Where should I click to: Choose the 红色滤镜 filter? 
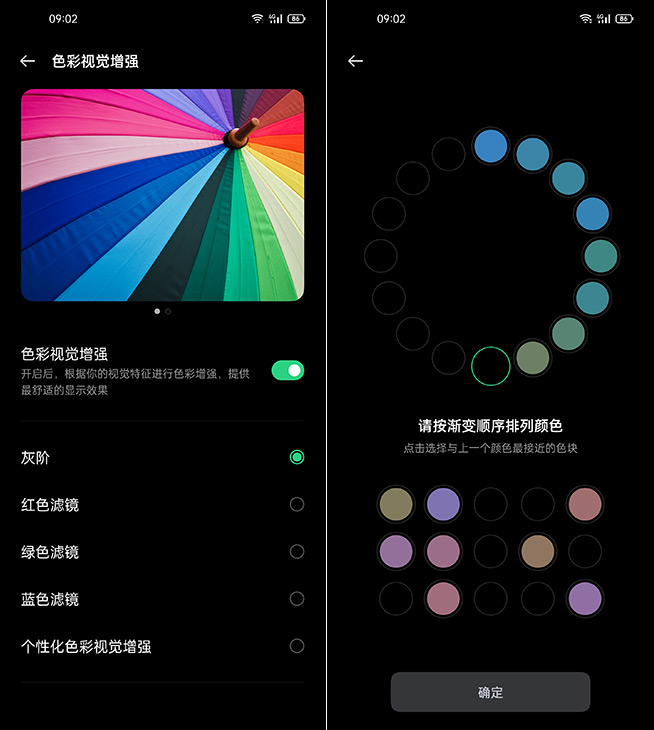coord(296,504)
